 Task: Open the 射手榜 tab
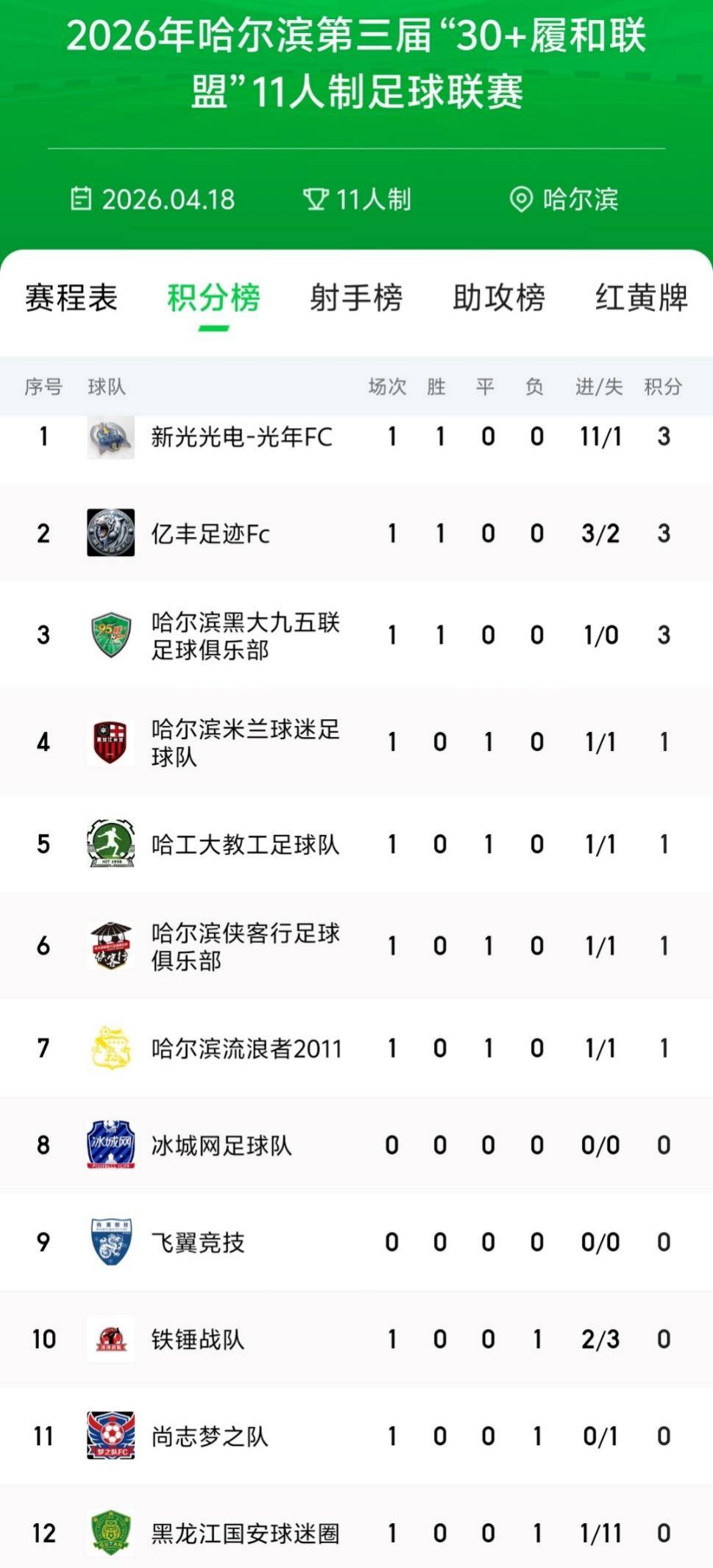pyautogui.click(x=355, y=298)
